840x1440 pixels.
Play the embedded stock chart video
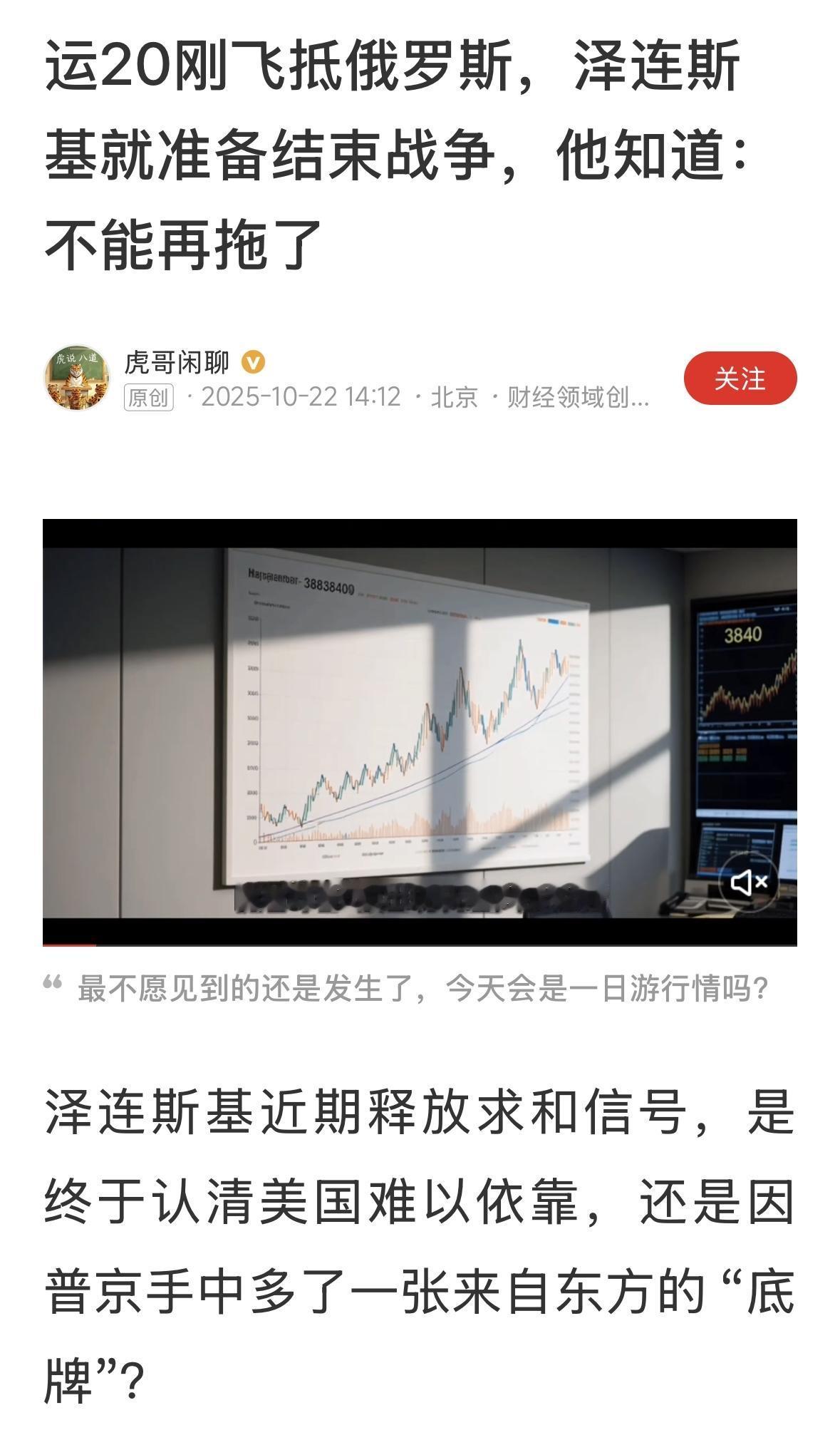420,733
